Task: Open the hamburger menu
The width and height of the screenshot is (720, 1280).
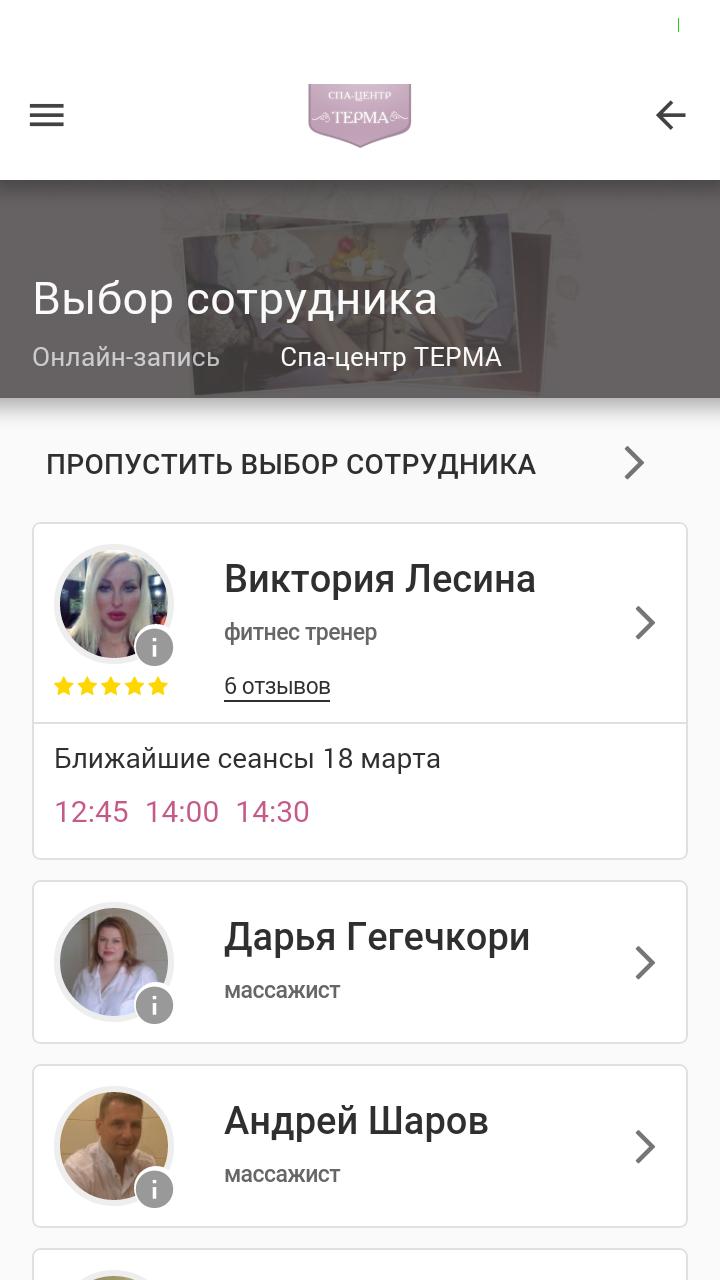Action: tap(47, 116)
